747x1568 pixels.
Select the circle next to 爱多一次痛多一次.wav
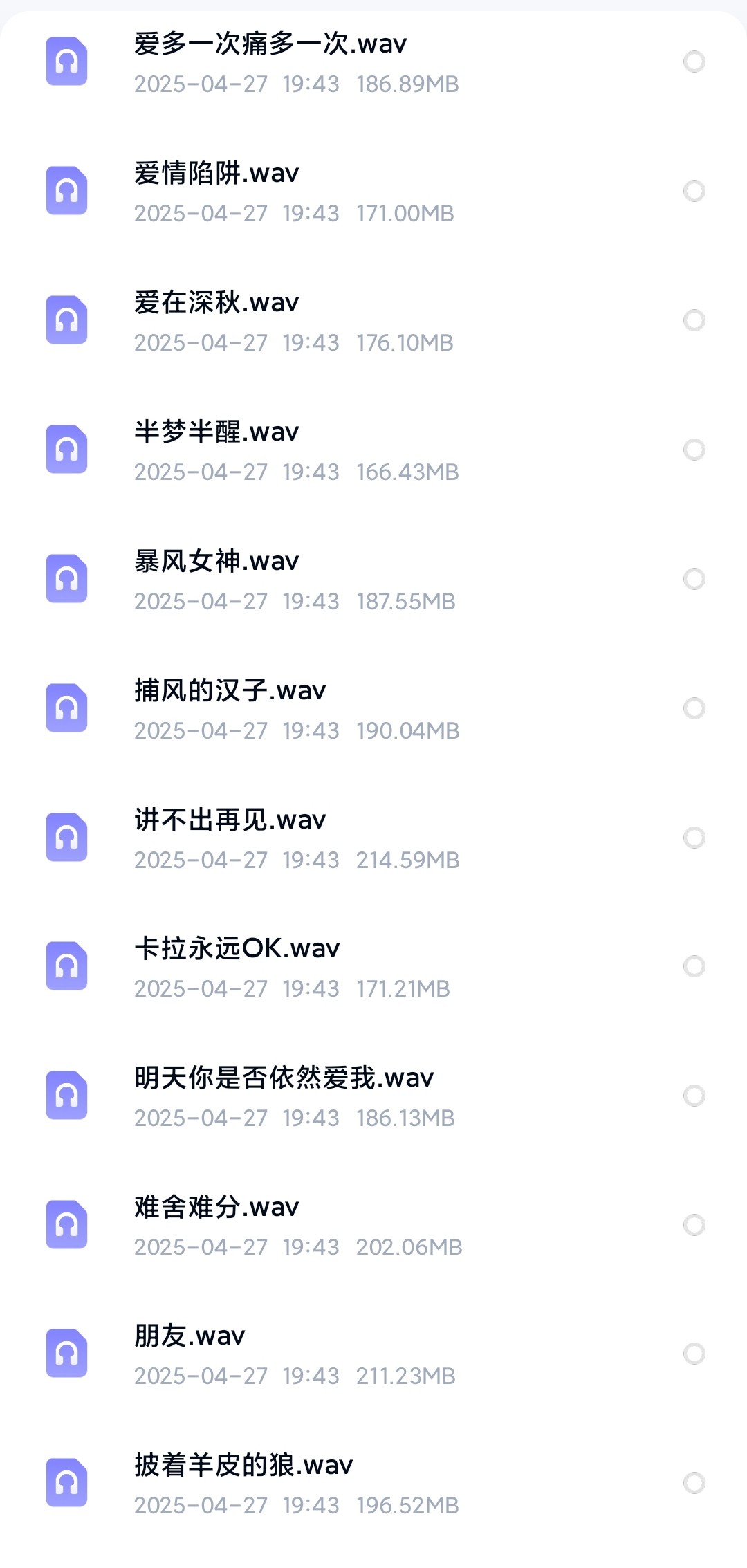point(694,62)
